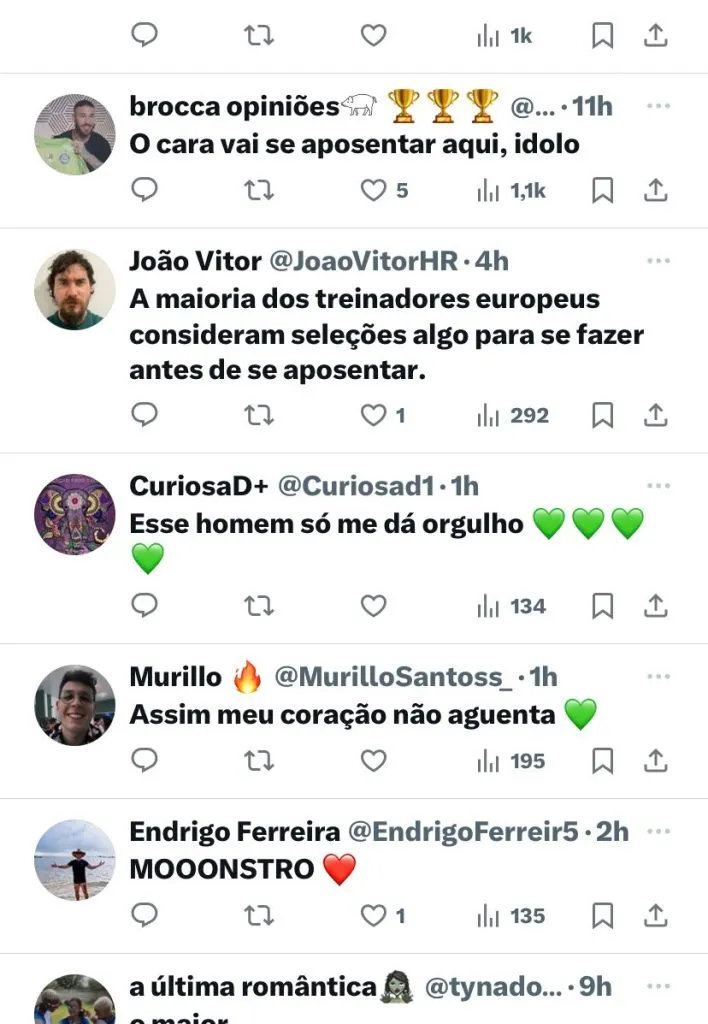Viewport: 708px width, 1024px height.
Task: Share Endrigo Ferreira's tweet
Action: [655, 916]
